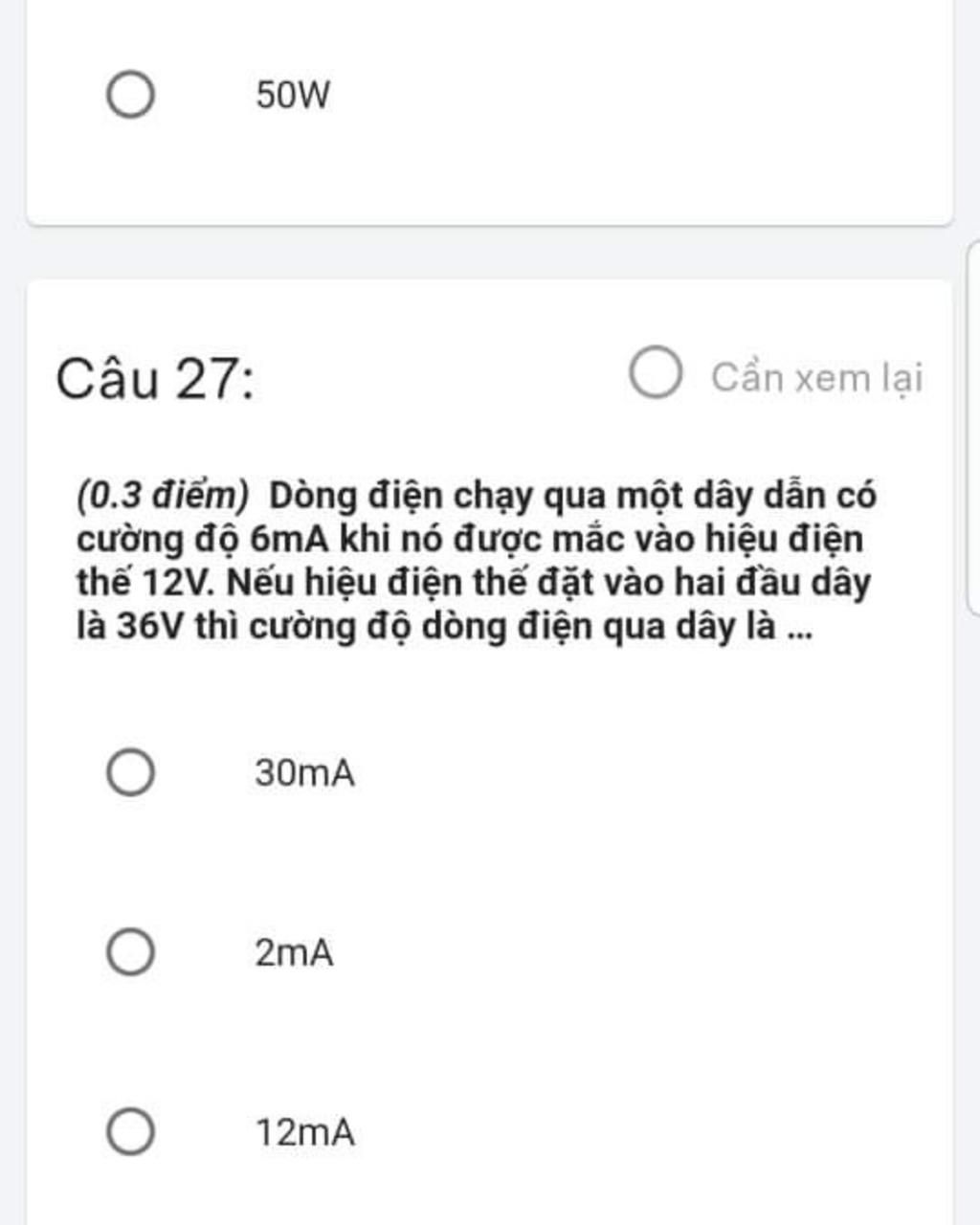The height and width of the screenshot is (1225, 980).
Task: Mark Câu 27 as Cần xem lại
Action: click(656, 374)
